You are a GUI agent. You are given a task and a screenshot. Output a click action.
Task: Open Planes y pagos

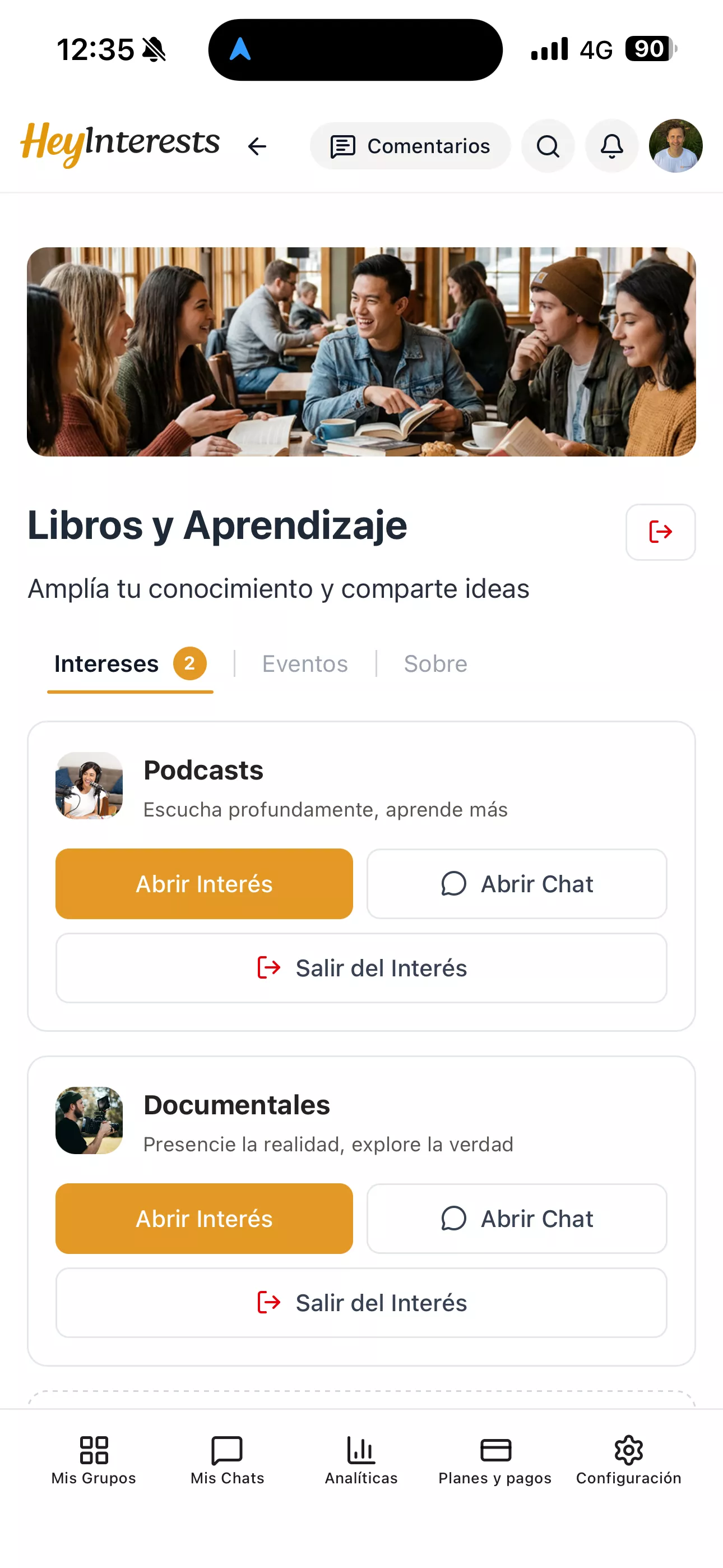click(495, 1460)
